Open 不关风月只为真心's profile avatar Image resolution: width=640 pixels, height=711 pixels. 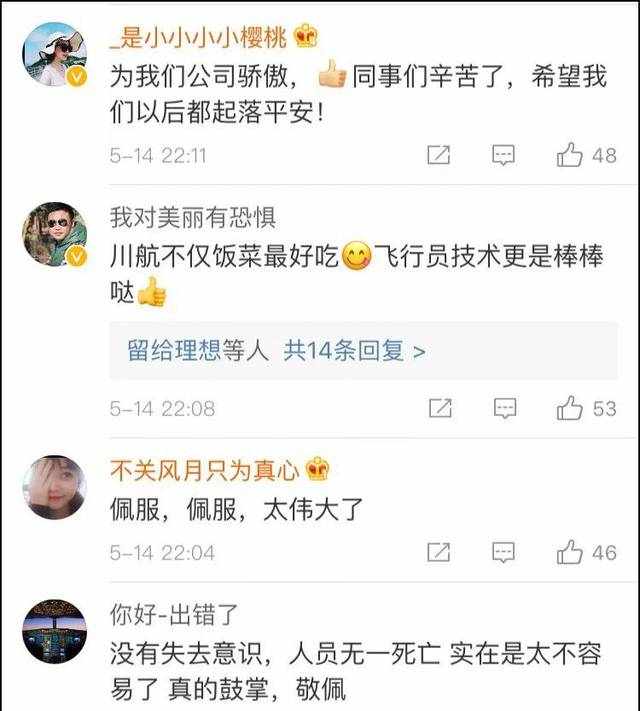coord(54,487)
